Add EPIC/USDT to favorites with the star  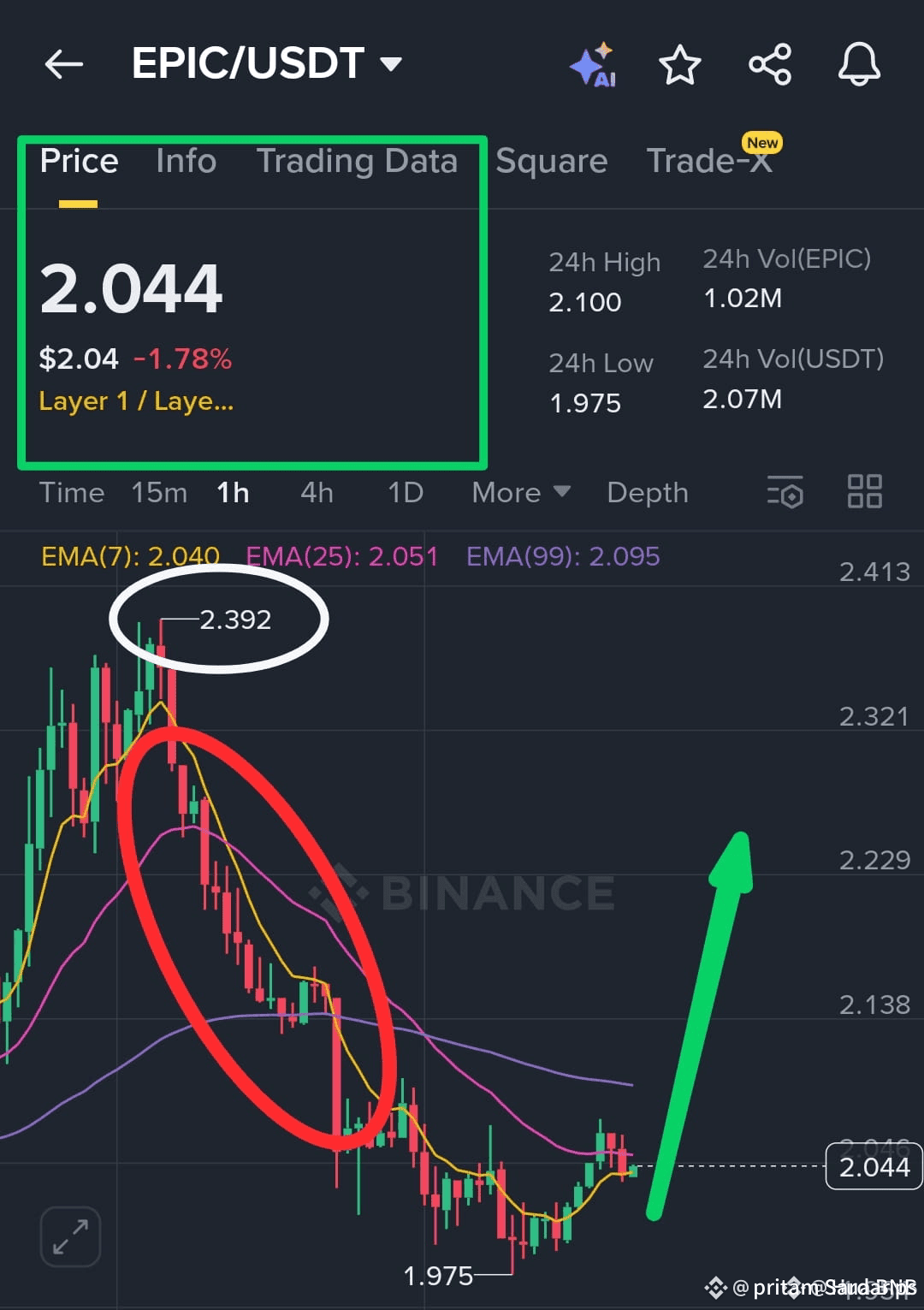pos(680,65)
